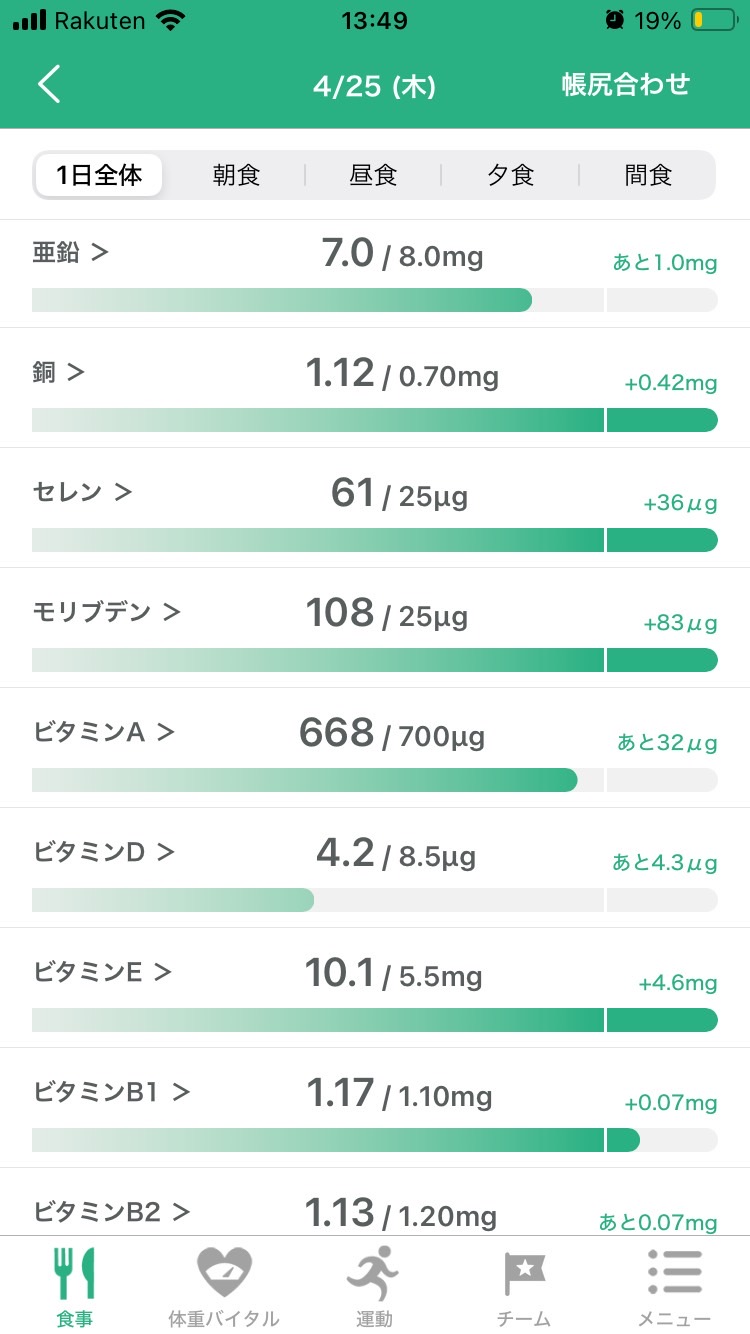Open the 体重バイタル tab
This screenshot has height=1334, width=750.
click(x=224, y=1287)
